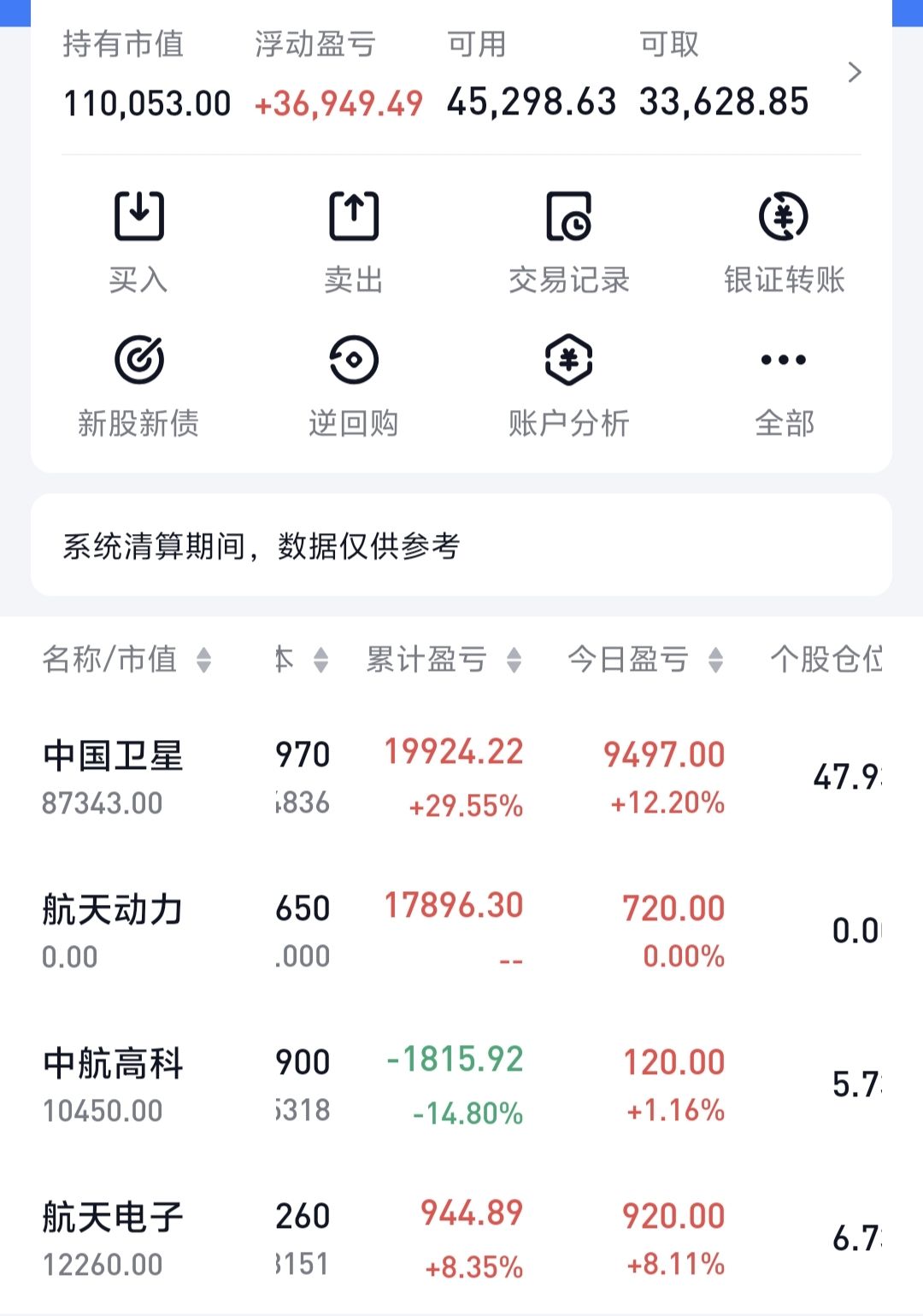Open 新股新债 subscription page
Image resolution: width=923 pixels, height=1316 pixels.
pyautogui.click(x=138, y=385)
